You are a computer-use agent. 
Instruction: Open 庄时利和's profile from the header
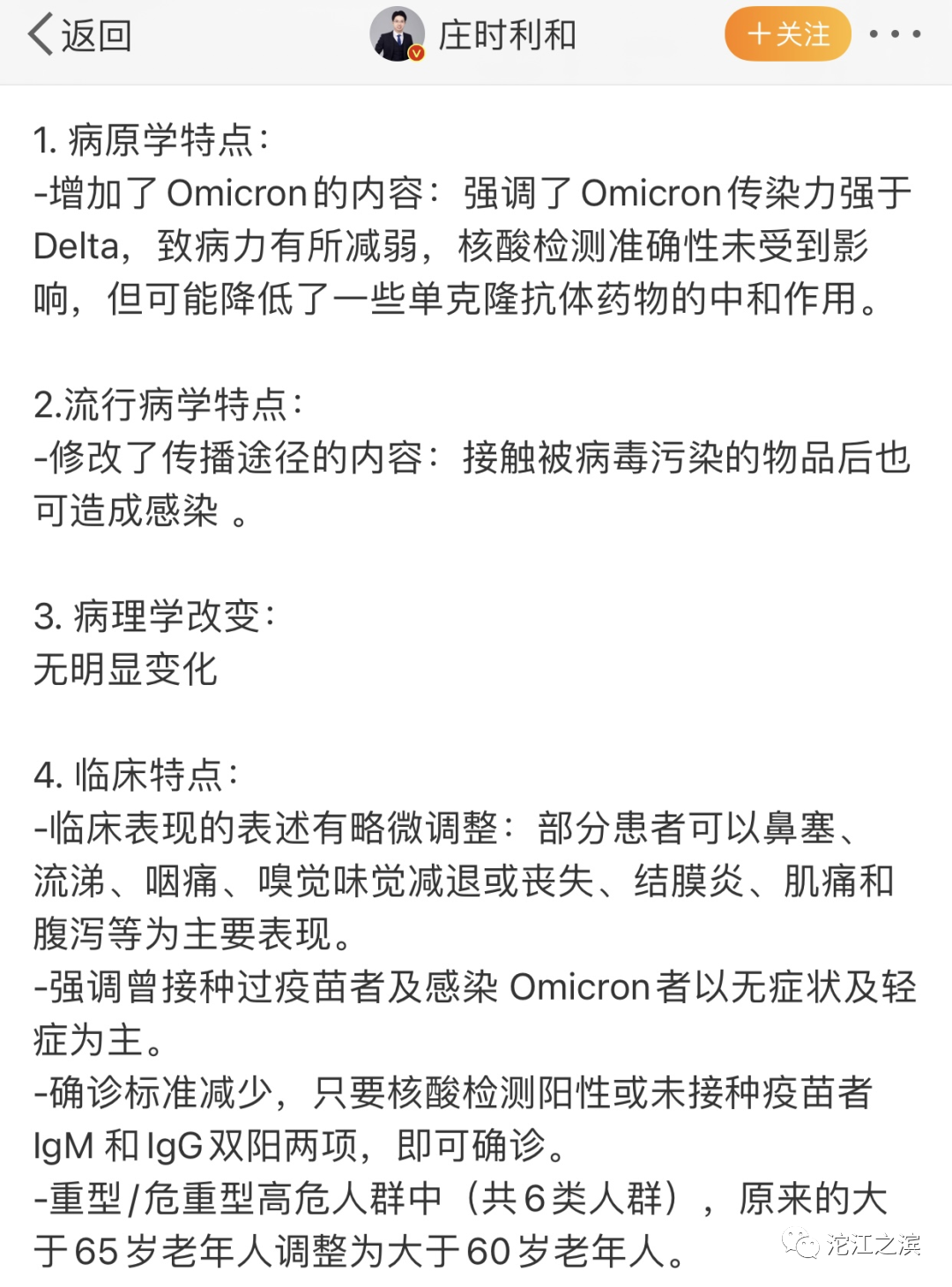click(474, 35)
